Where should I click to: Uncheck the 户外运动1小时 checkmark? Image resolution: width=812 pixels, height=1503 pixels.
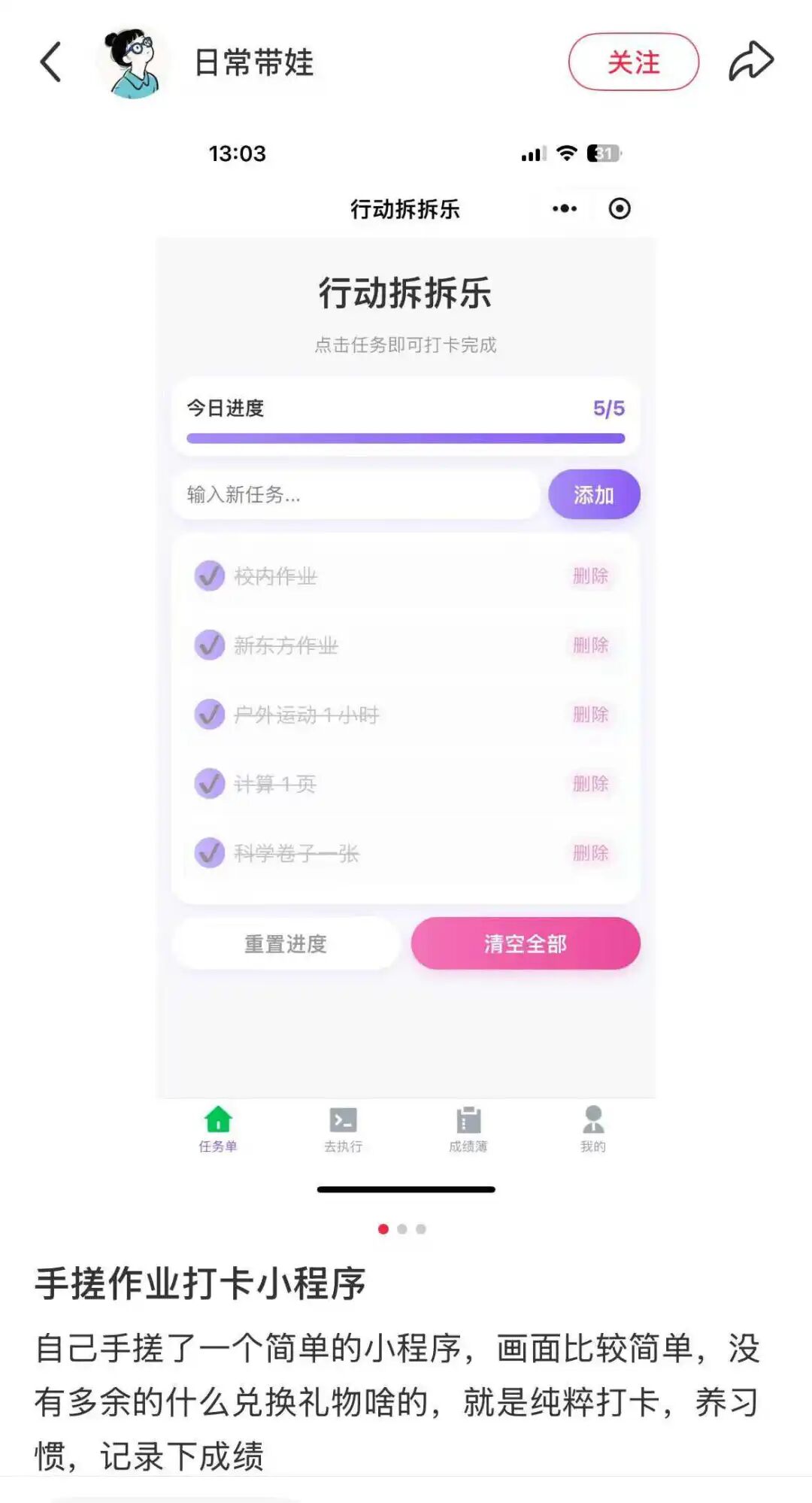tap(209, 715)
